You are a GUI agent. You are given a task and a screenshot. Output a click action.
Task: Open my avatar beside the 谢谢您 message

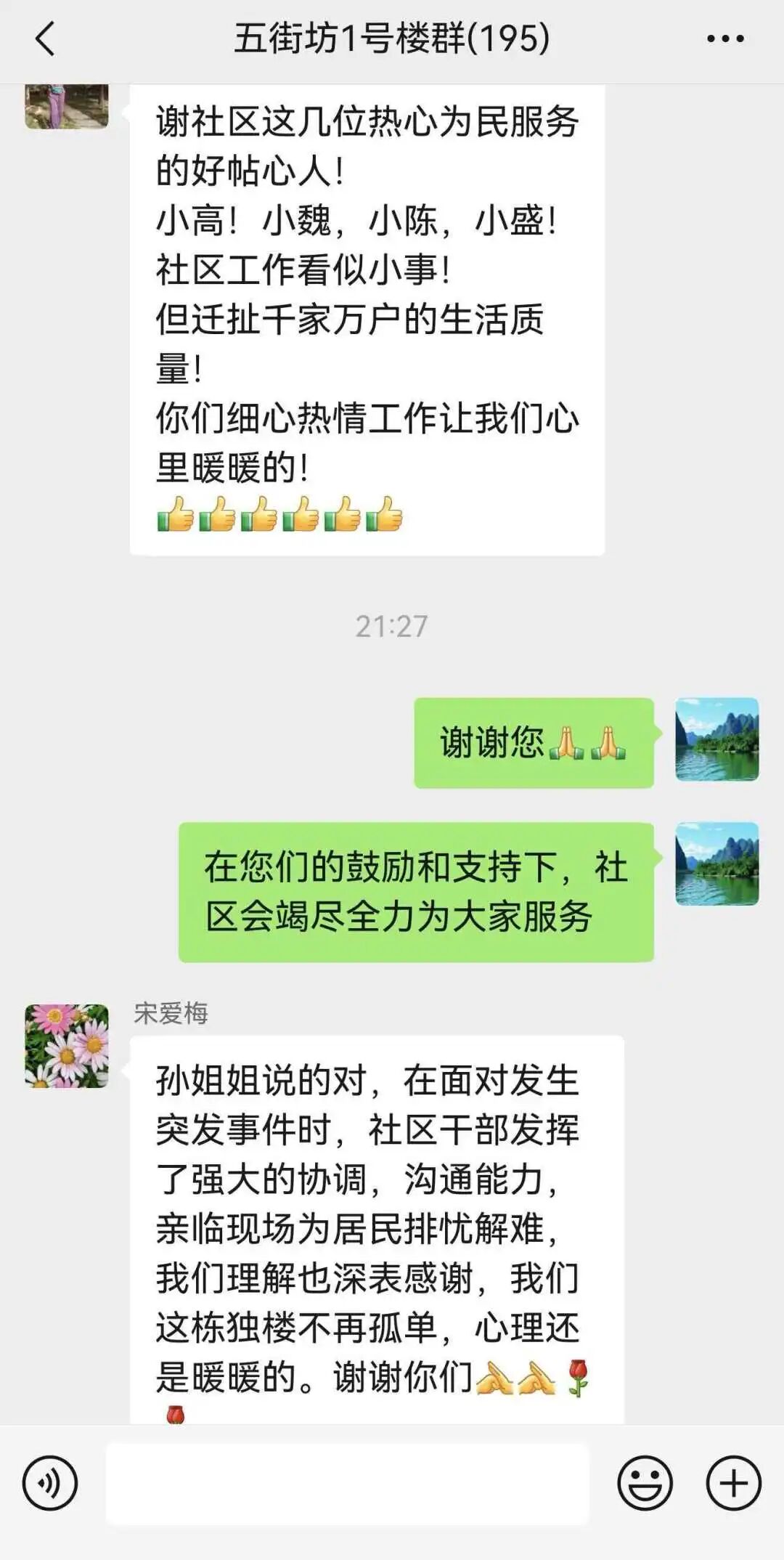click(x=716, y=739)
